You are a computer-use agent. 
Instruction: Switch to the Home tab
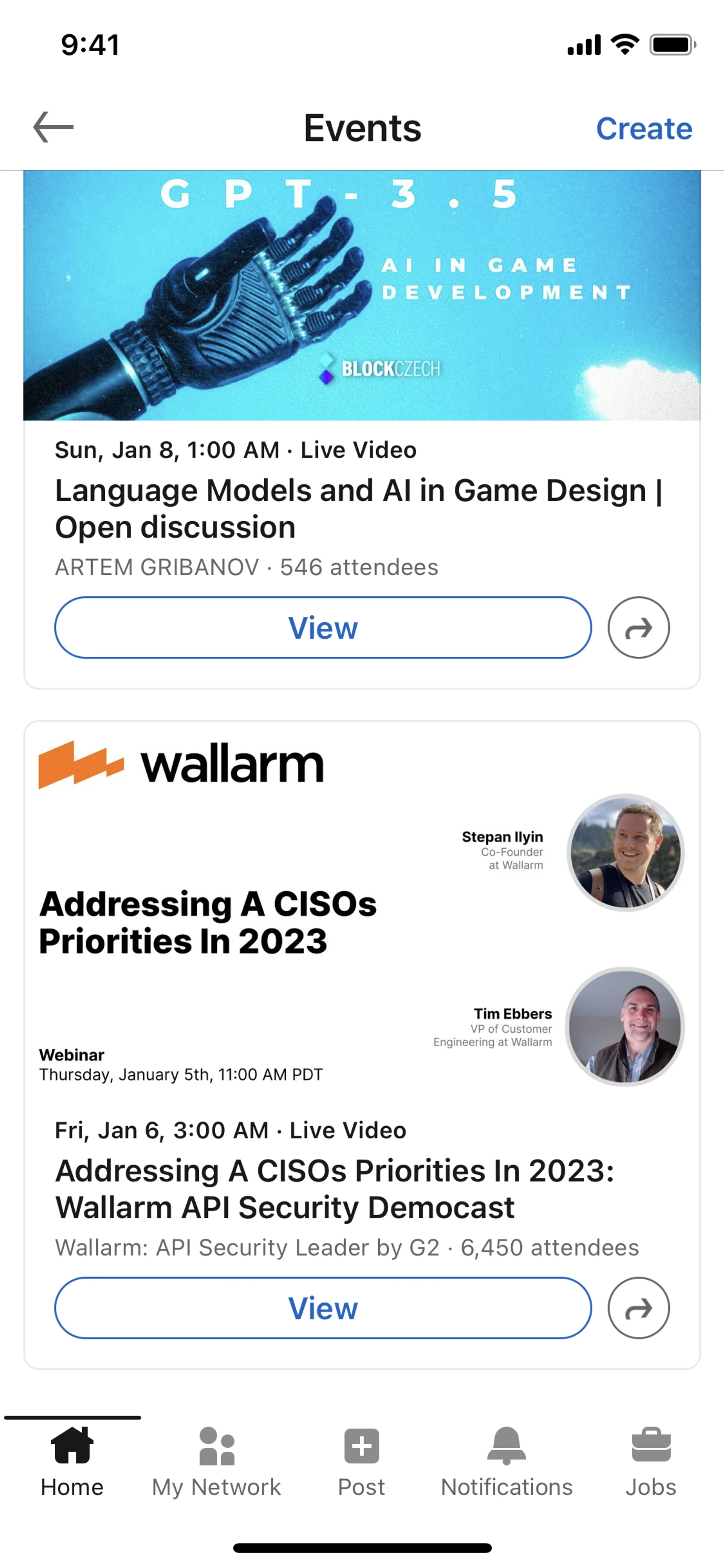(x=72, y=1461)
